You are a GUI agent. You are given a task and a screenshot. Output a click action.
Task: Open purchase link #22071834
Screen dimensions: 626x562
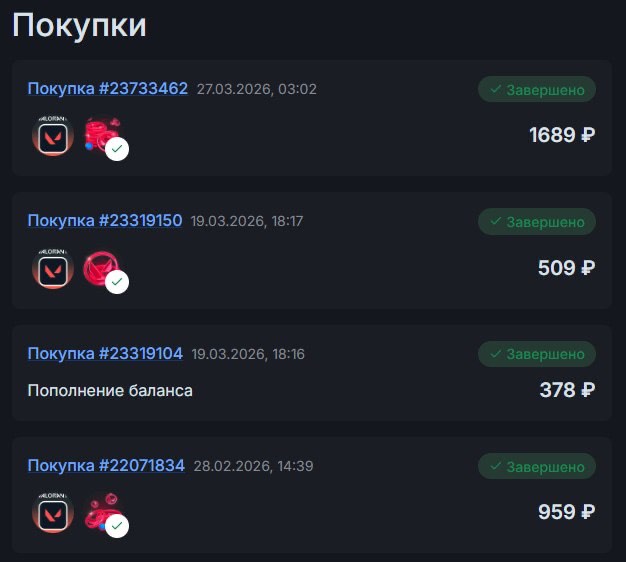[x=105, y=466]
